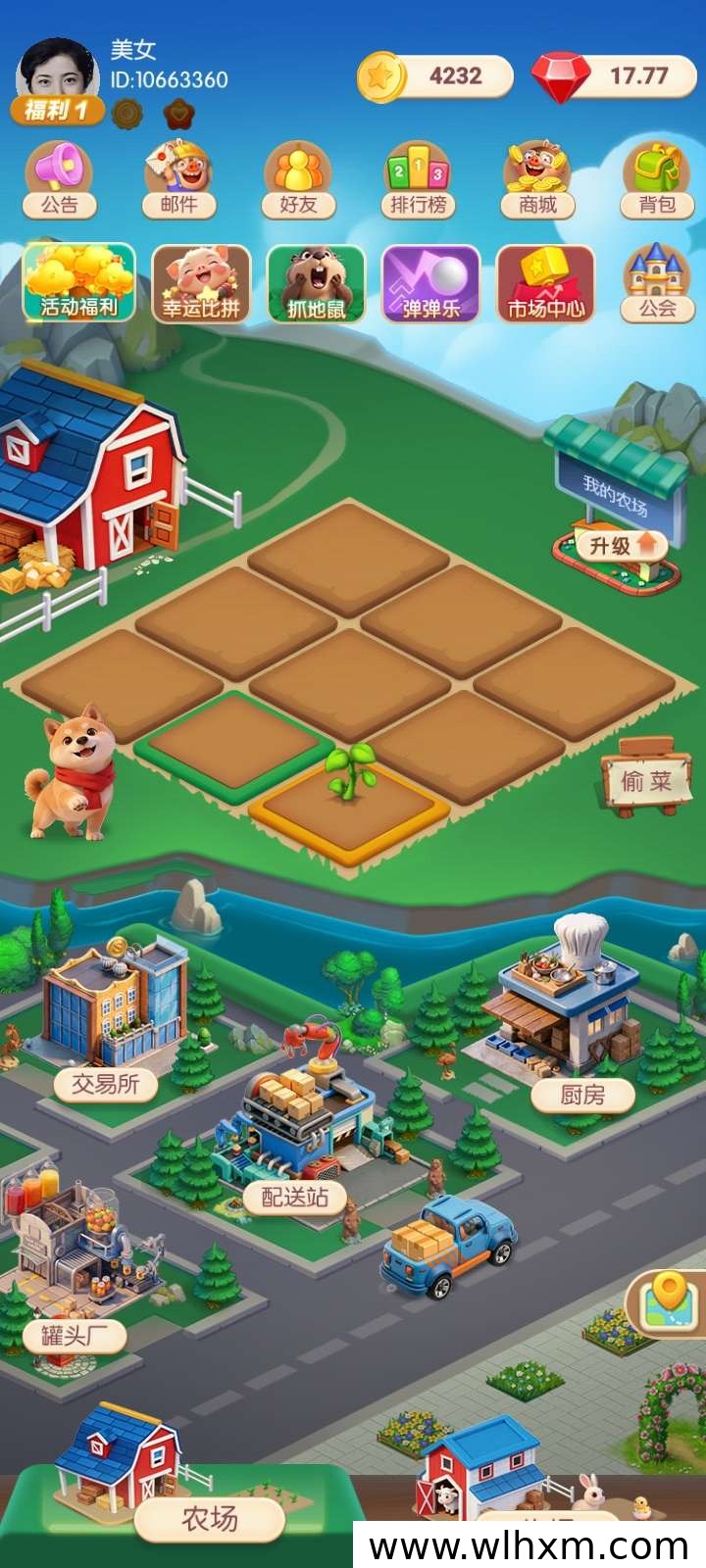The height and width of the screenshot is (1568, 706).
Task: Open the 公告 announcements icon
Action: point(59,179)
